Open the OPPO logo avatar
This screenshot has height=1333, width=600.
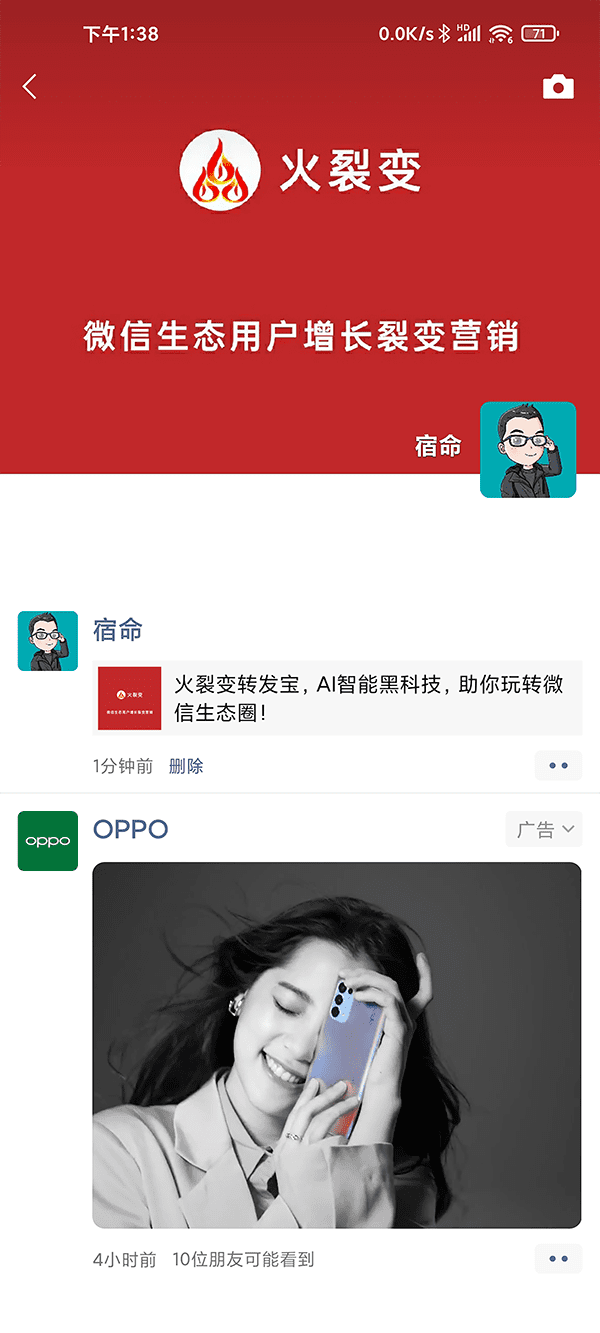[x=47, y=841]
